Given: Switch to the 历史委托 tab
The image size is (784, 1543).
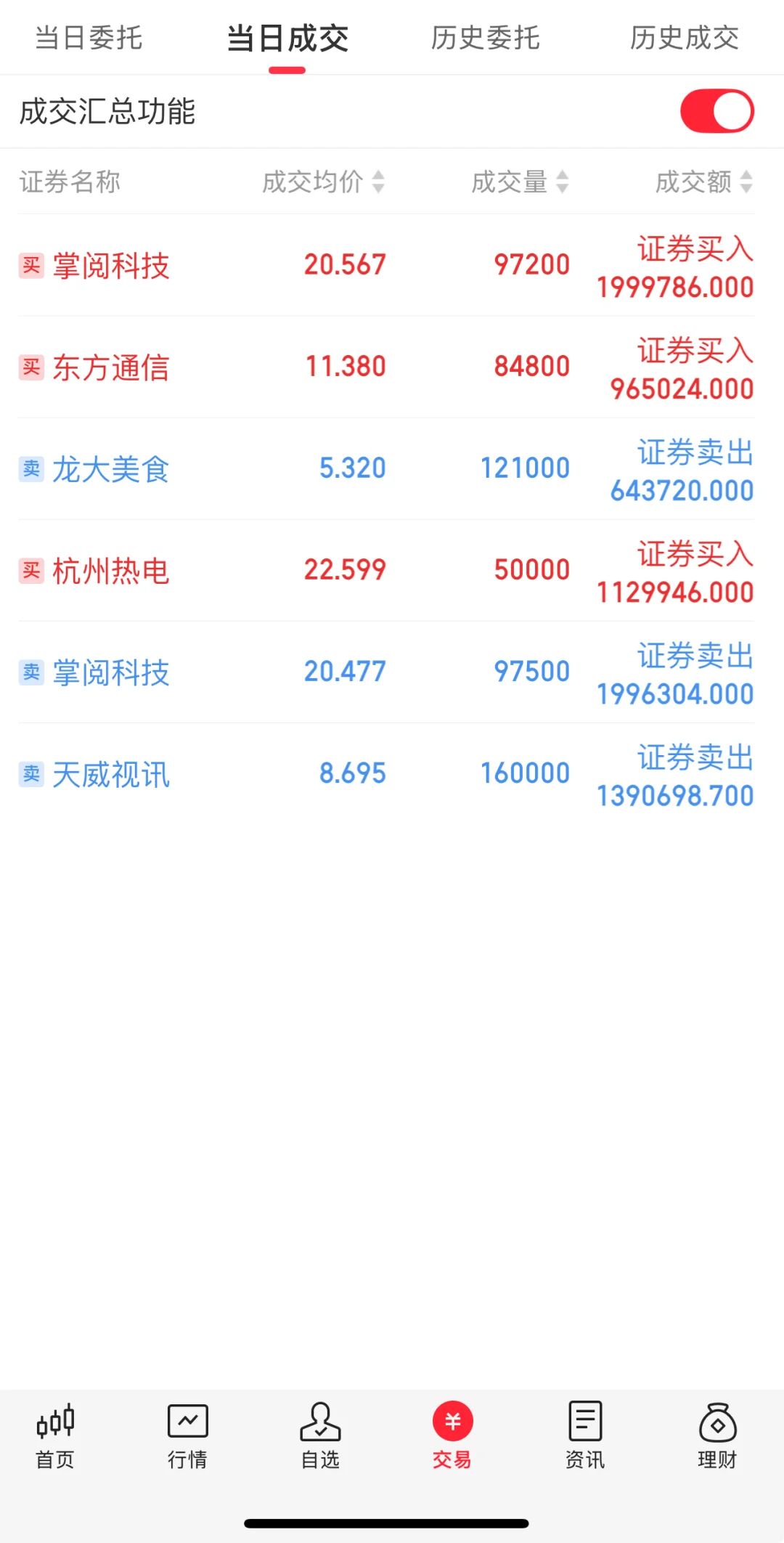Looking at the screenshot, I should click(x=486, y=38).
